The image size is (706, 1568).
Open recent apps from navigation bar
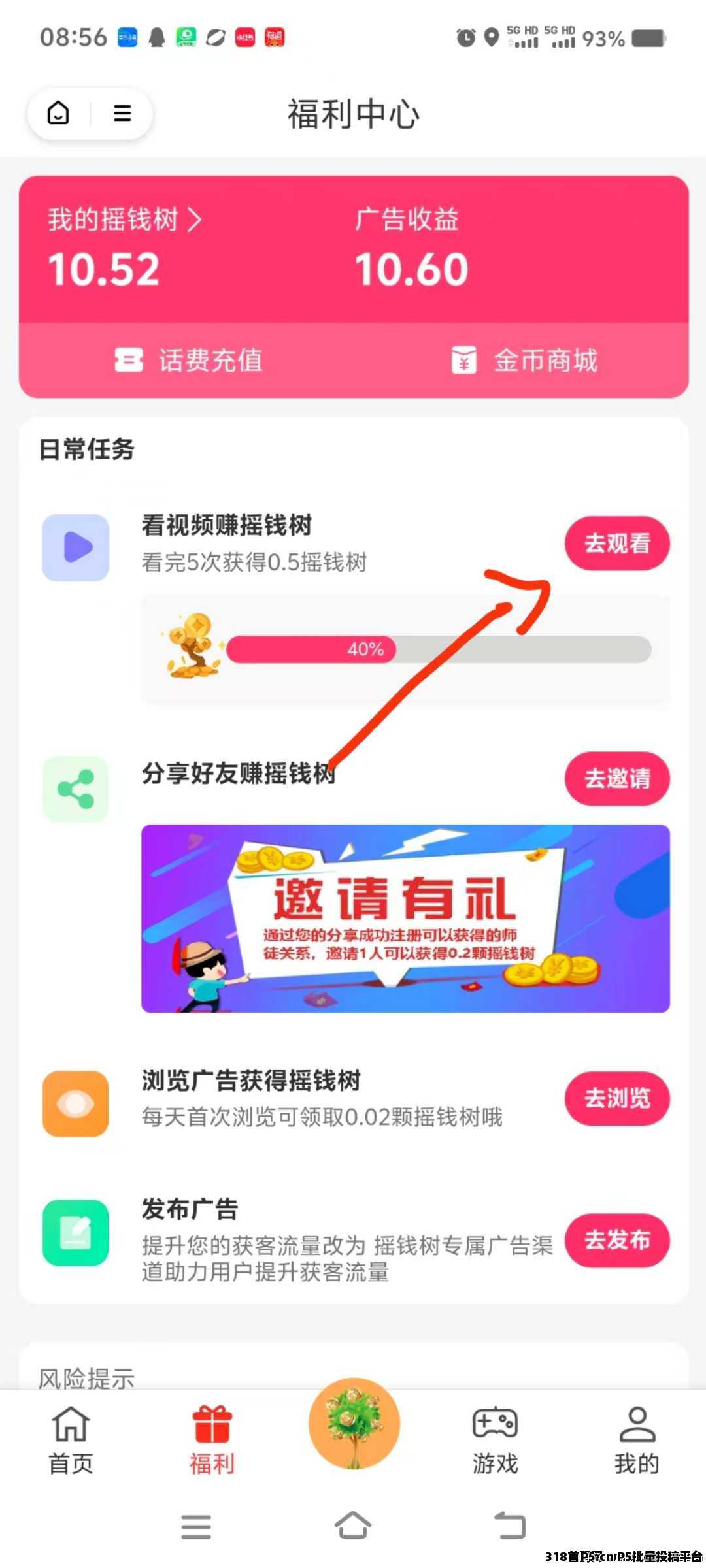[196, 1526]
